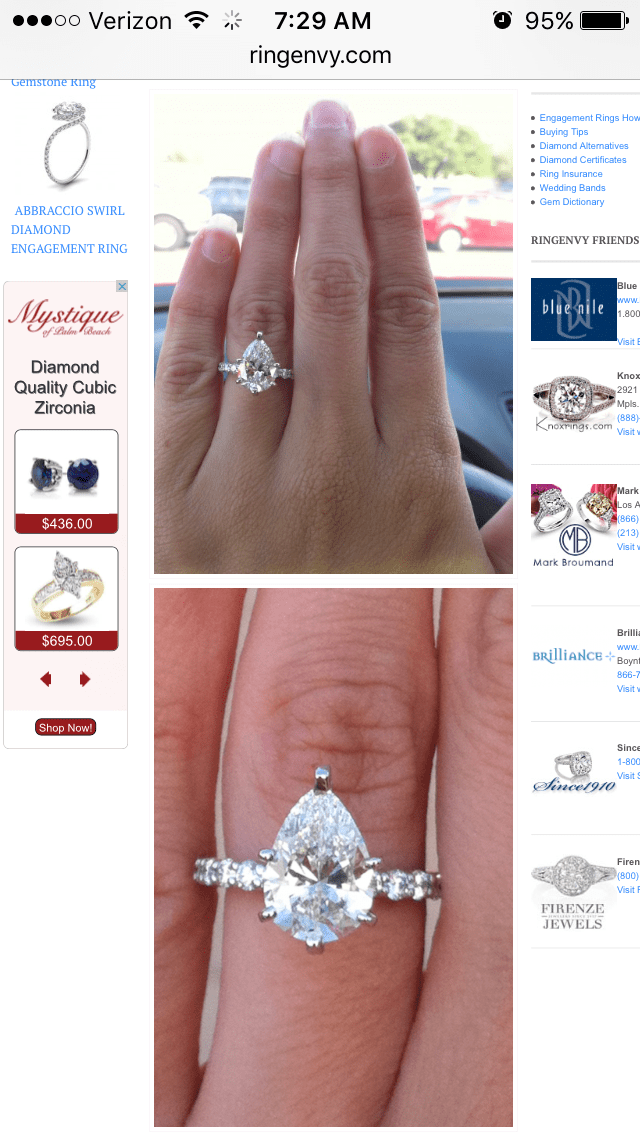Open the Diamond Certificates link
The image size is (640, 1136).
[x=583, y=159]
